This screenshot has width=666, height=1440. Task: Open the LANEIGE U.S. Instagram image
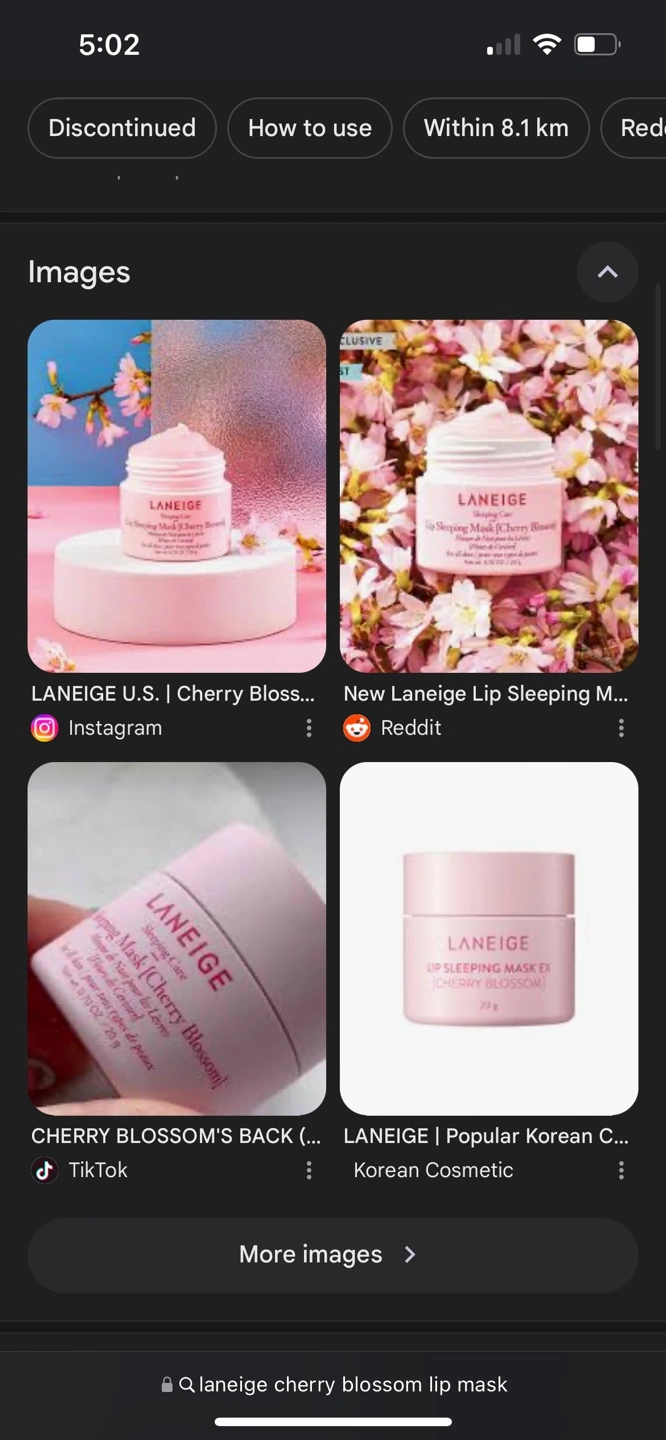click(177, 496)
